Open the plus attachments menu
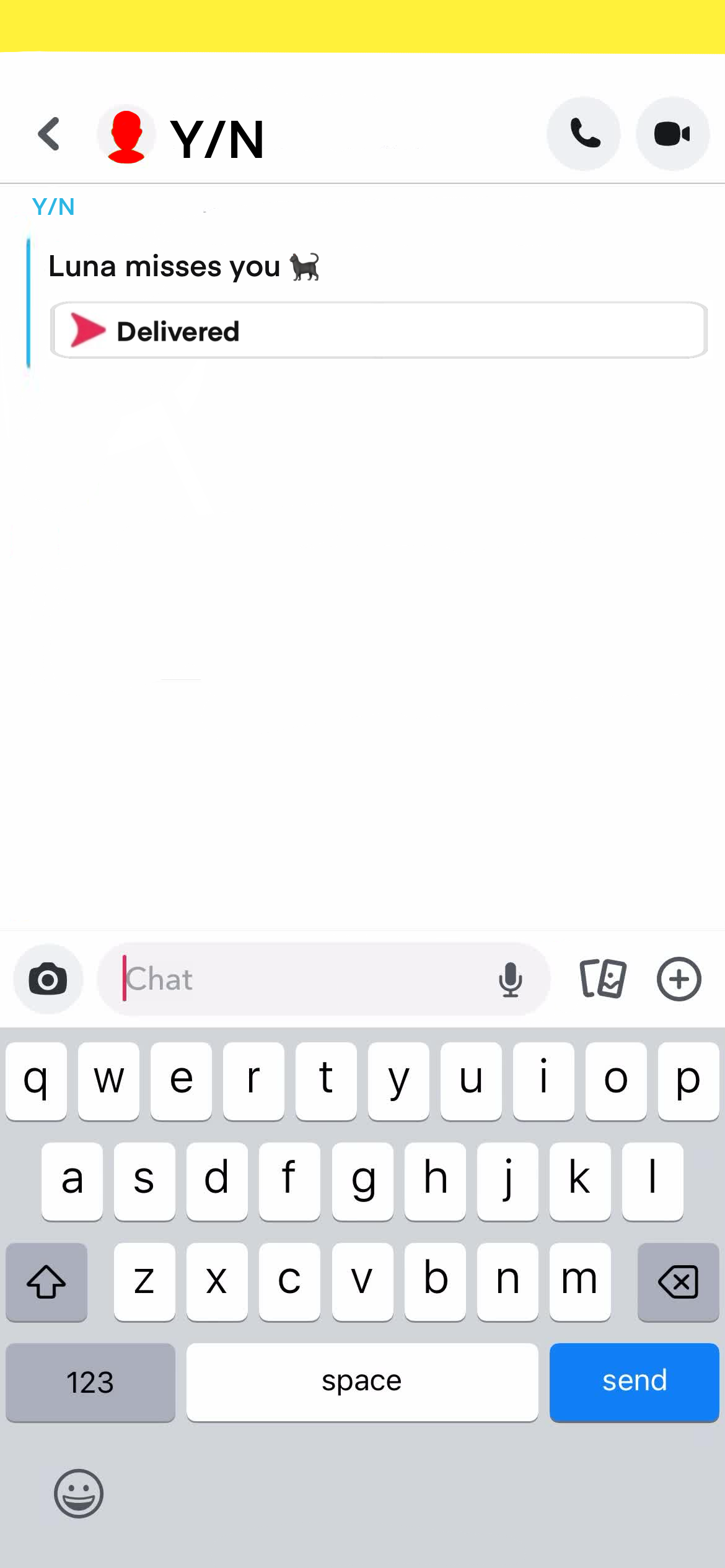This screenshot has height=1568, width=725. pyautogui.click(x=679, y=979)
